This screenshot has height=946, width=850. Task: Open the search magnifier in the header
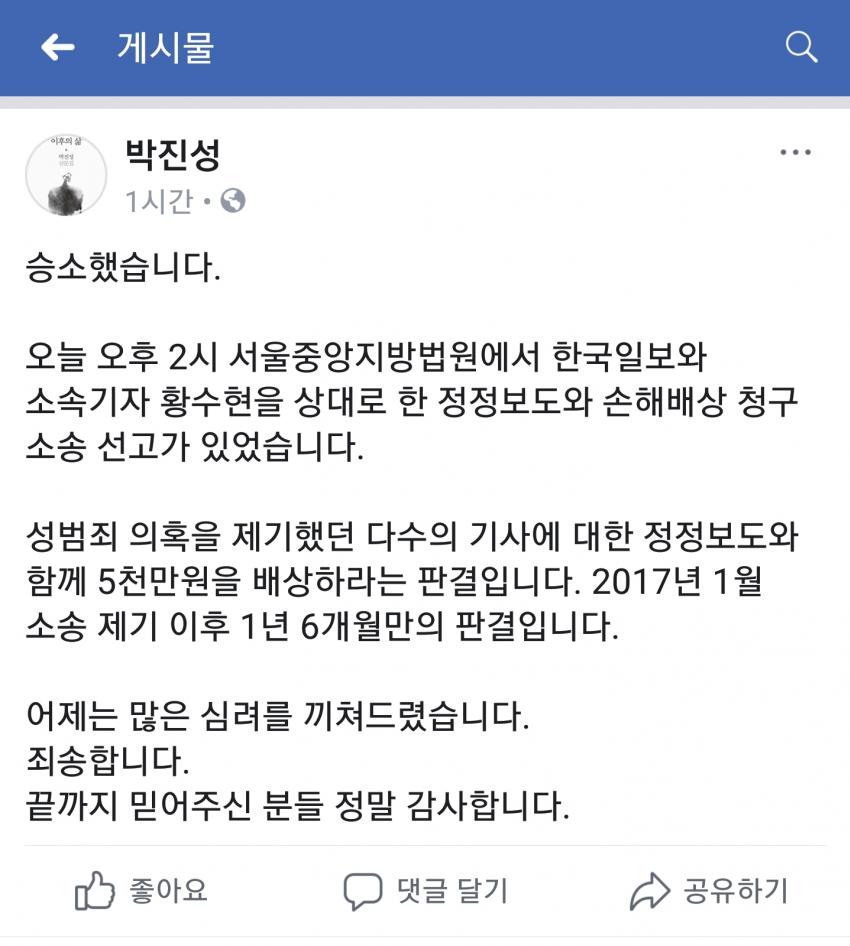pyautogui.click(x=801, y=47)
